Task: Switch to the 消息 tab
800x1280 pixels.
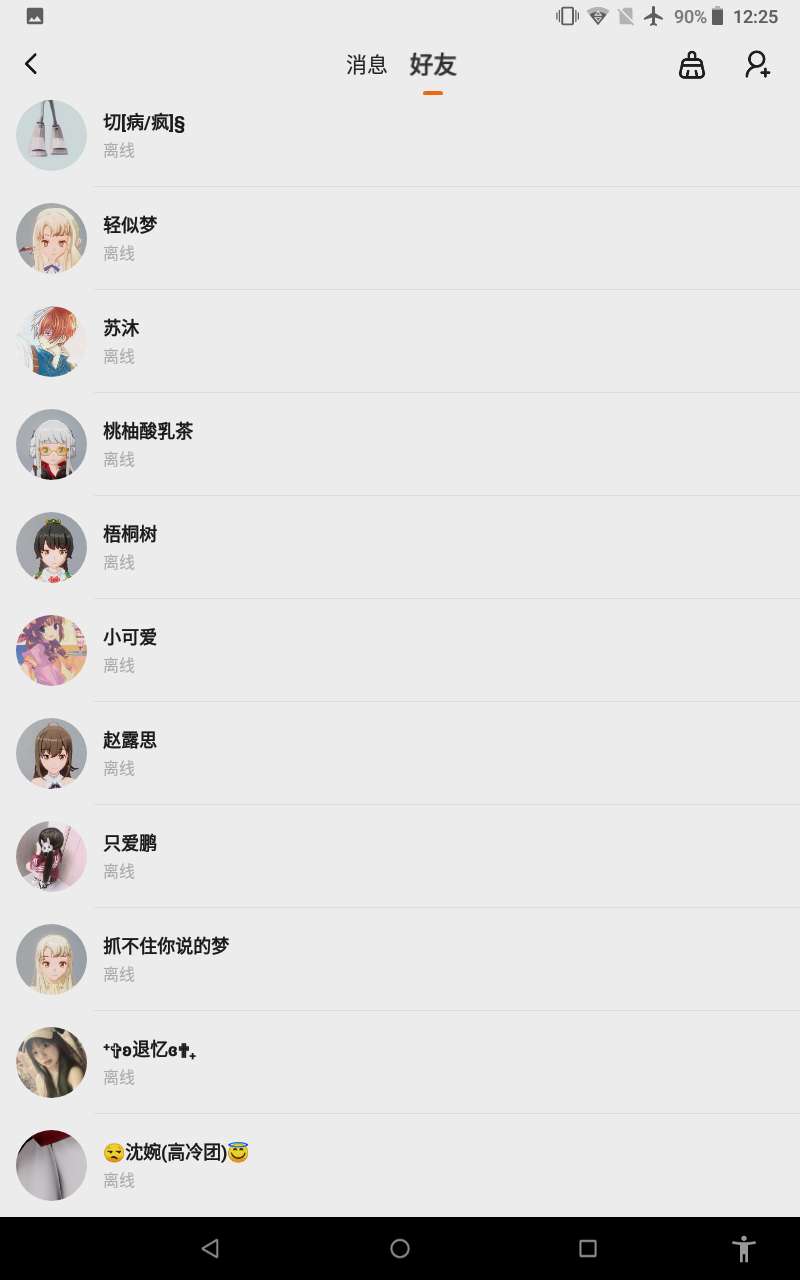Action: [366, 65]
